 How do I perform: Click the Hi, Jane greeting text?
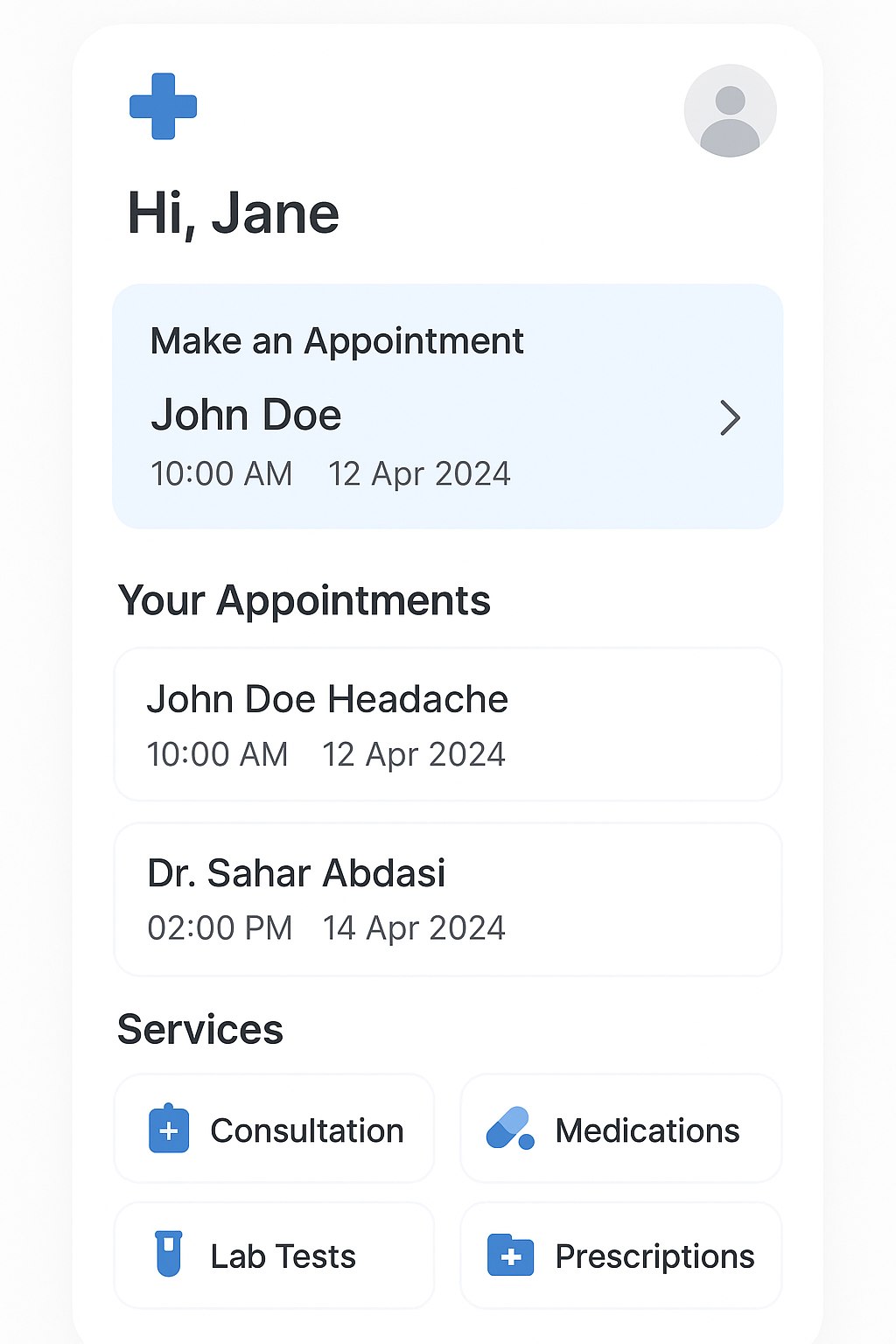tap(233, 213)
